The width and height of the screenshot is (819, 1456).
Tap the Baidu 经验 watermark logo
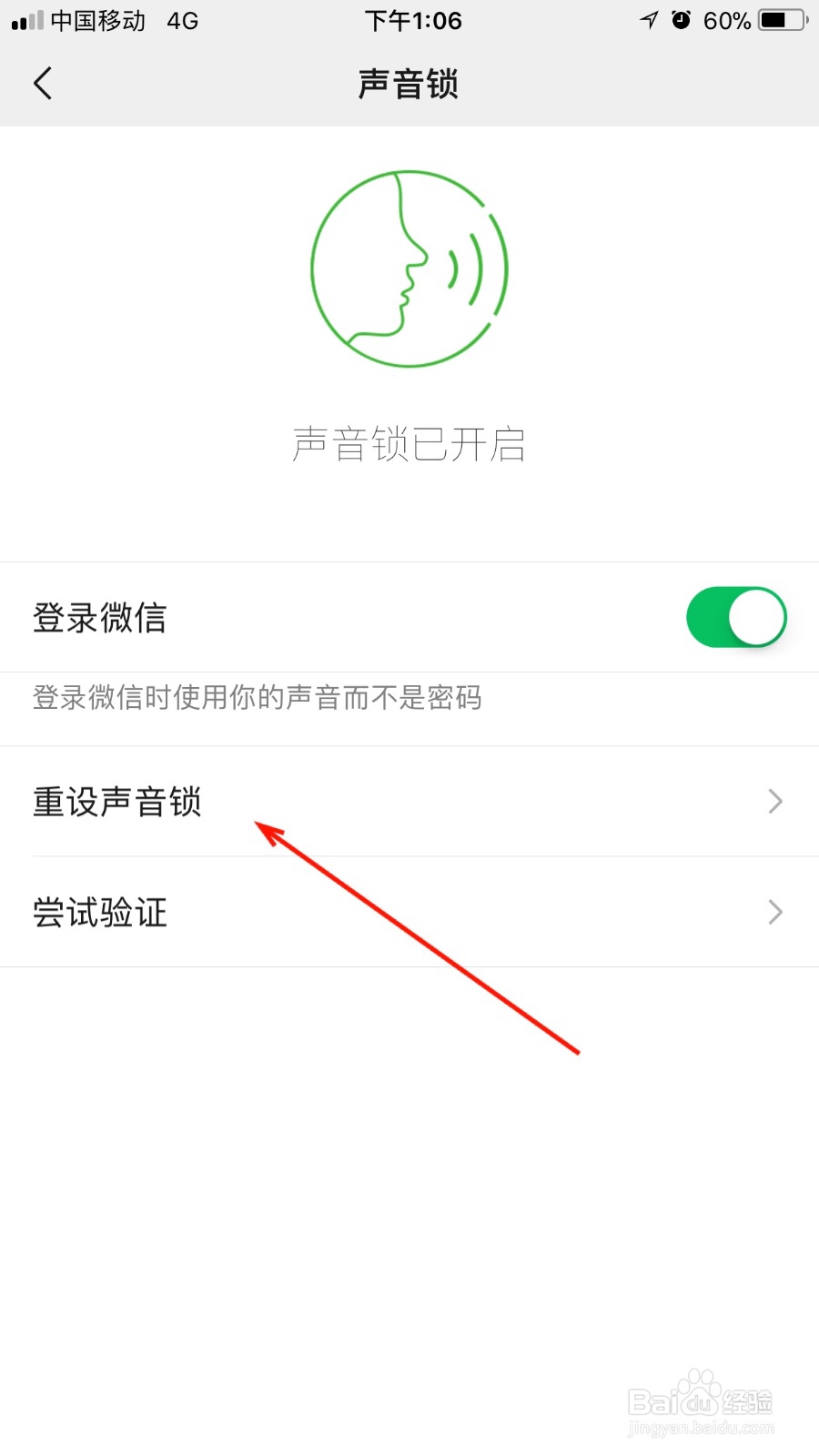(699, 1401)
